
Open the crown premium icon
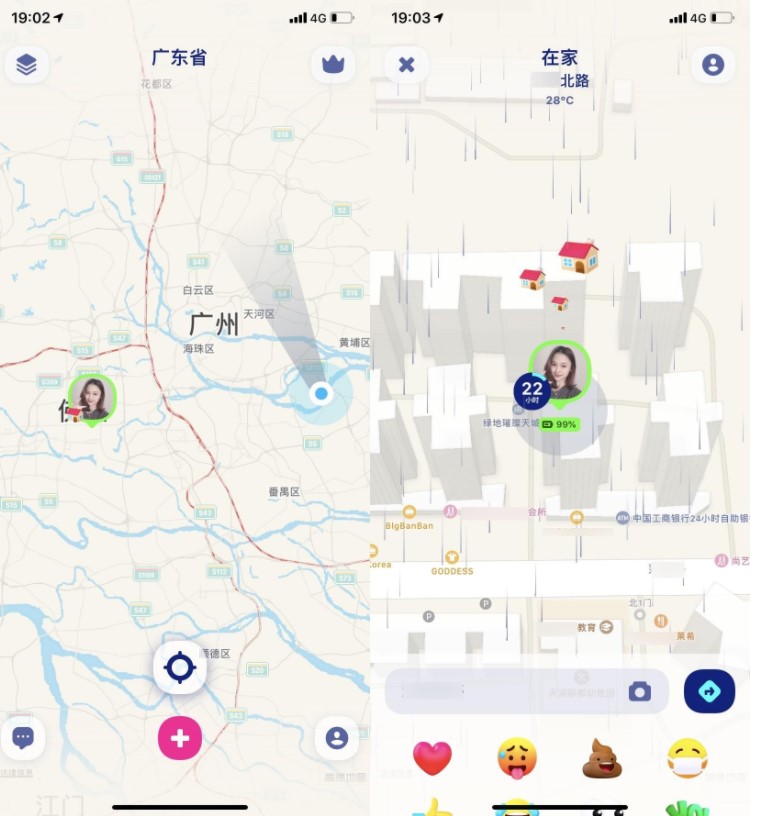click(333, 65)
